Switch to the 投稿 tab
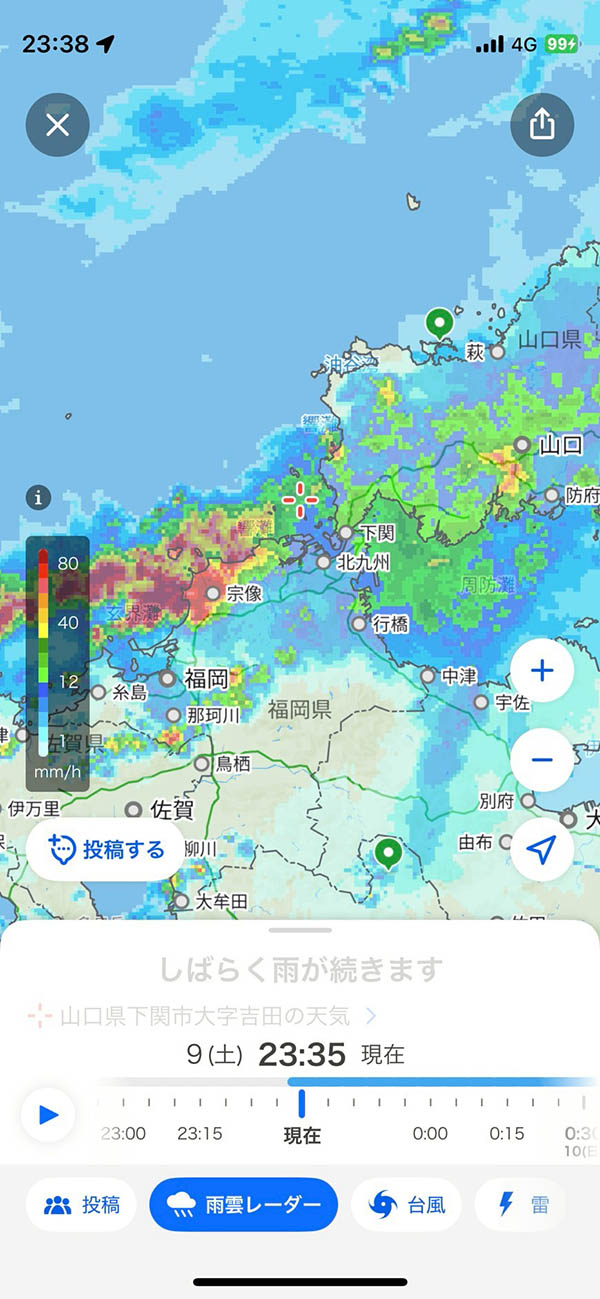The width and height of the screenshot is (600, 1299). [82, 1205]
